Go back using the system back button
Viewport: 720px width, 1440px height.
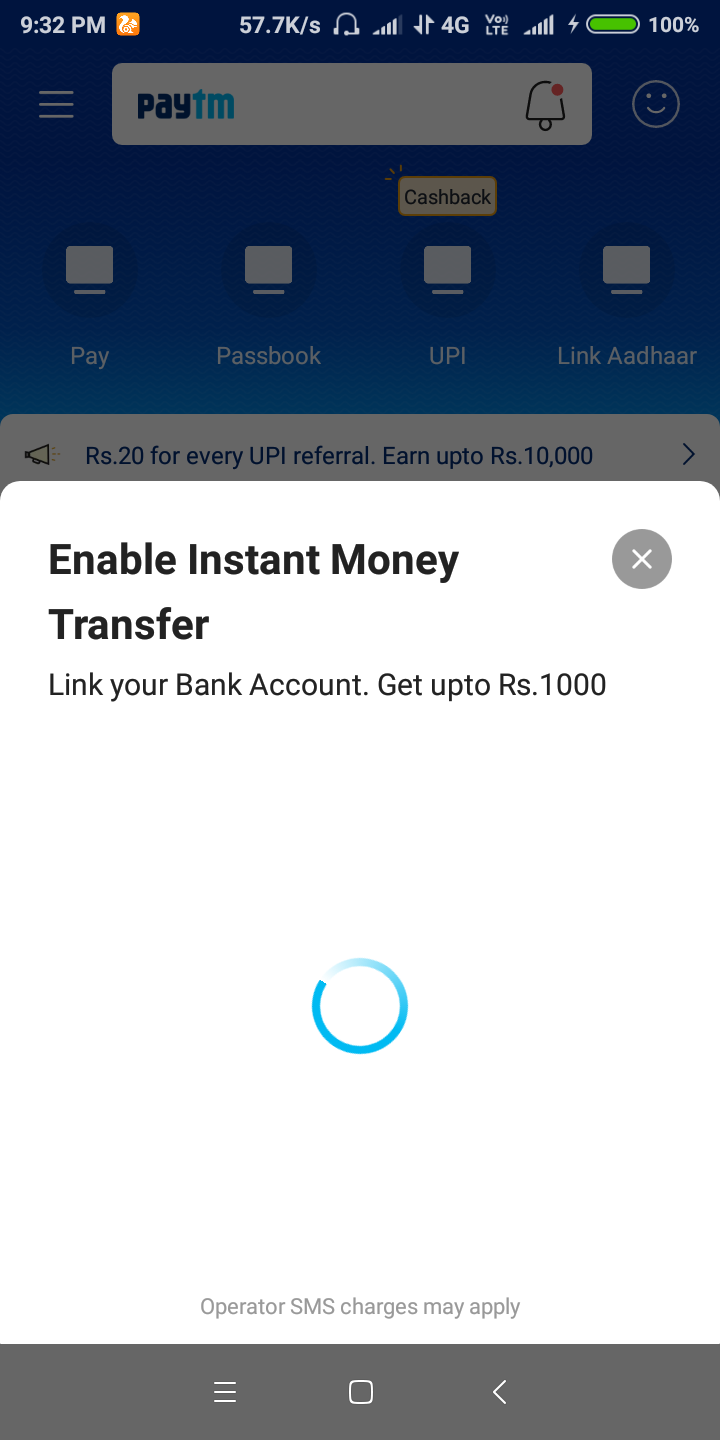coord(500,1391)
